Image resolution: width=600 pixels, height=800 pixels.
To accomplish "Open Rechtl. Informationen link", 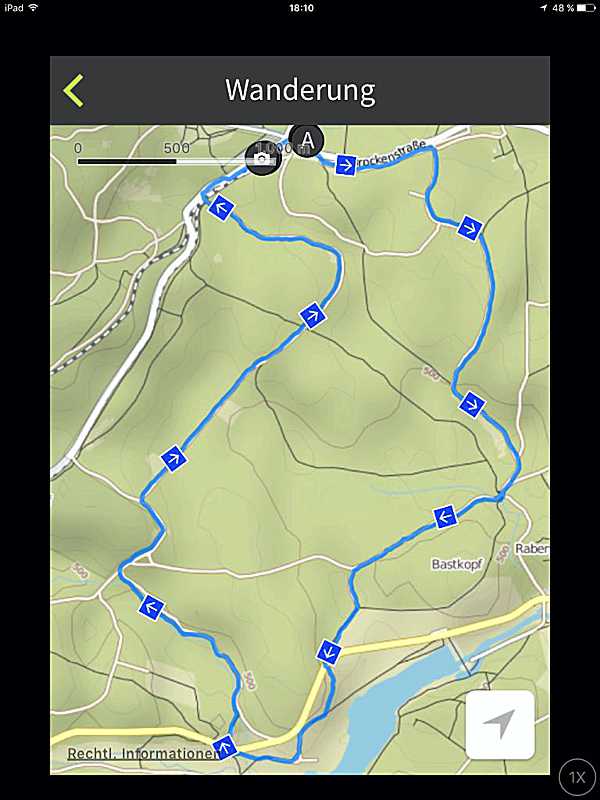I will click(x=140, y=753).
